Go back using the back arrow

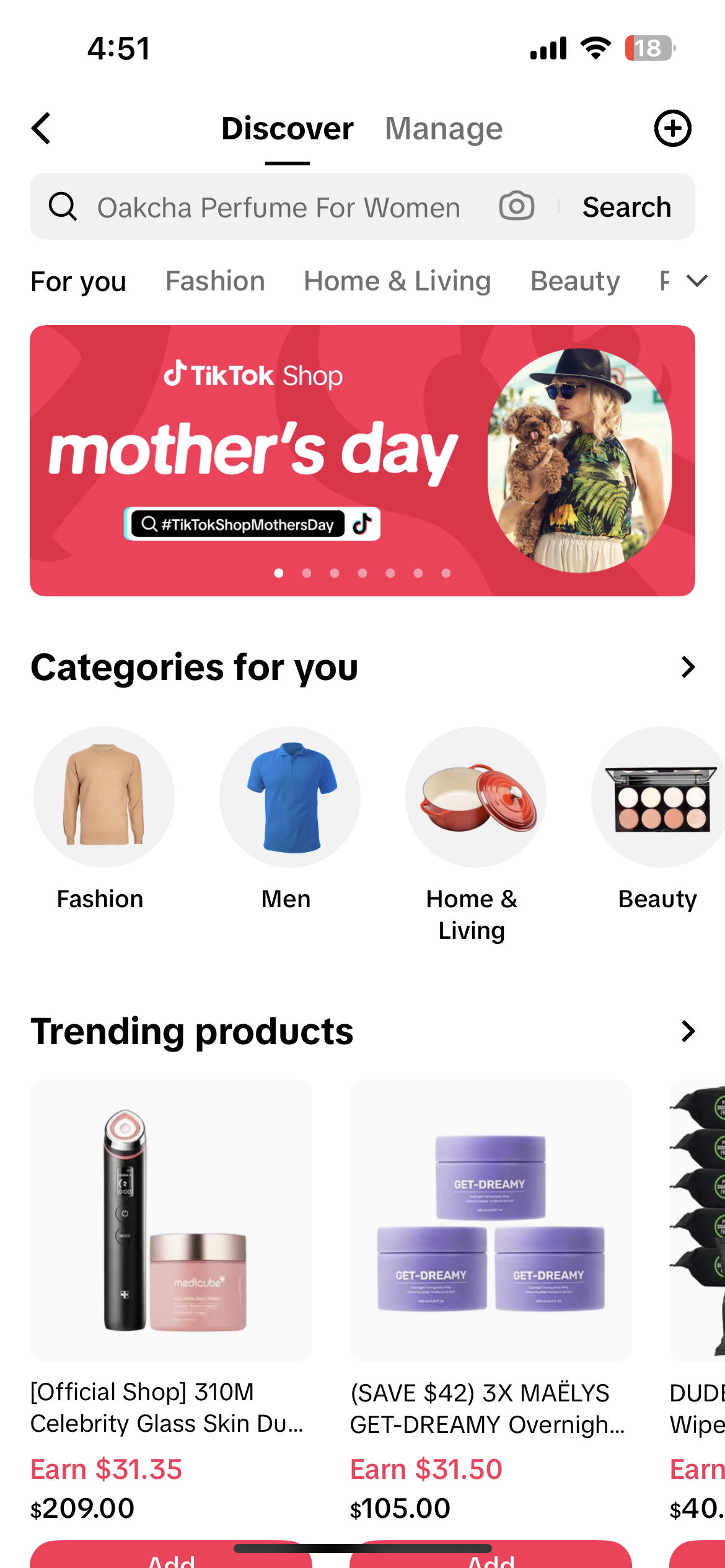tap(42, 129)
